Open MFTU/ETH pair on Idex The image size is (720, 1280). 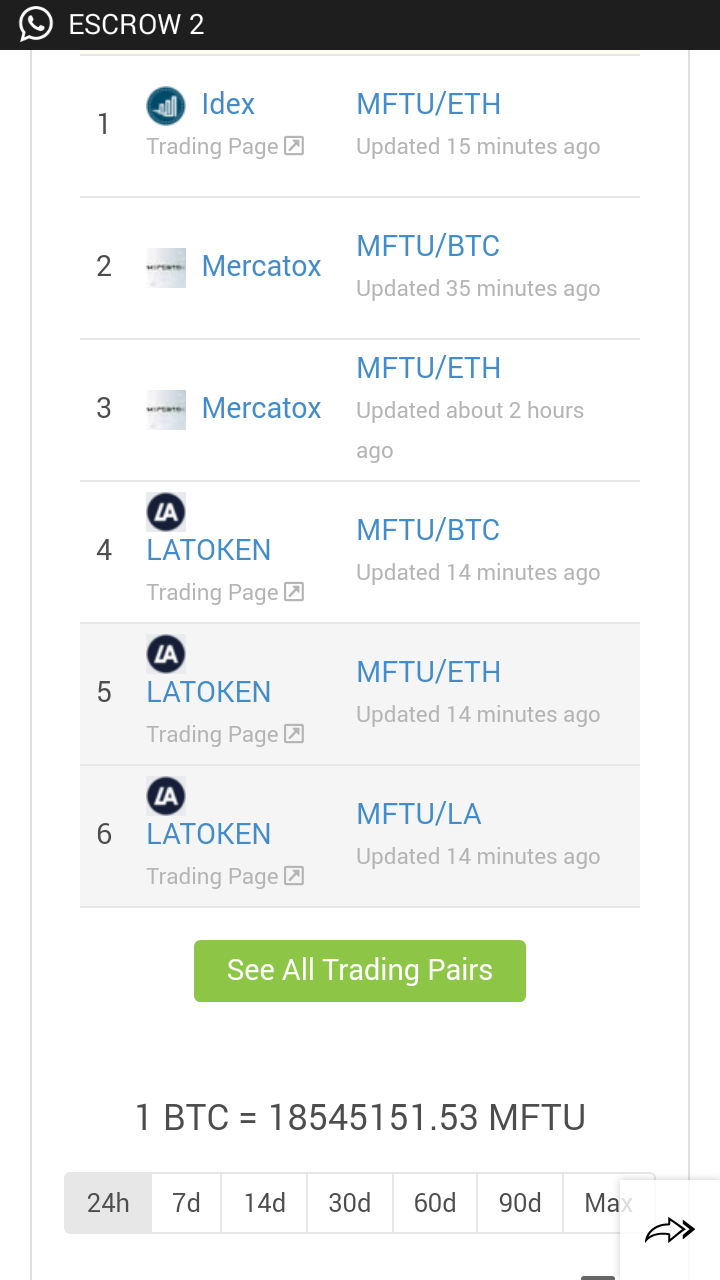point(428,104)
